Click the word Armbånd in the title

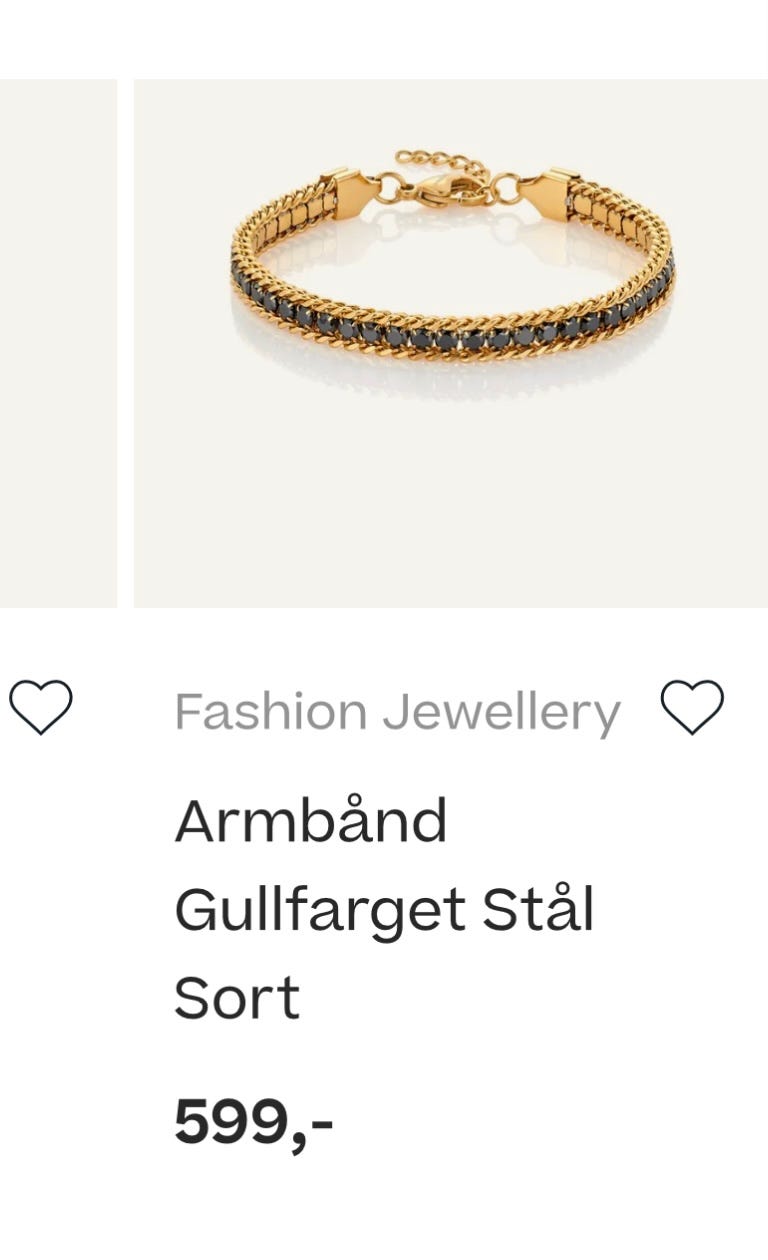point(310,822)
